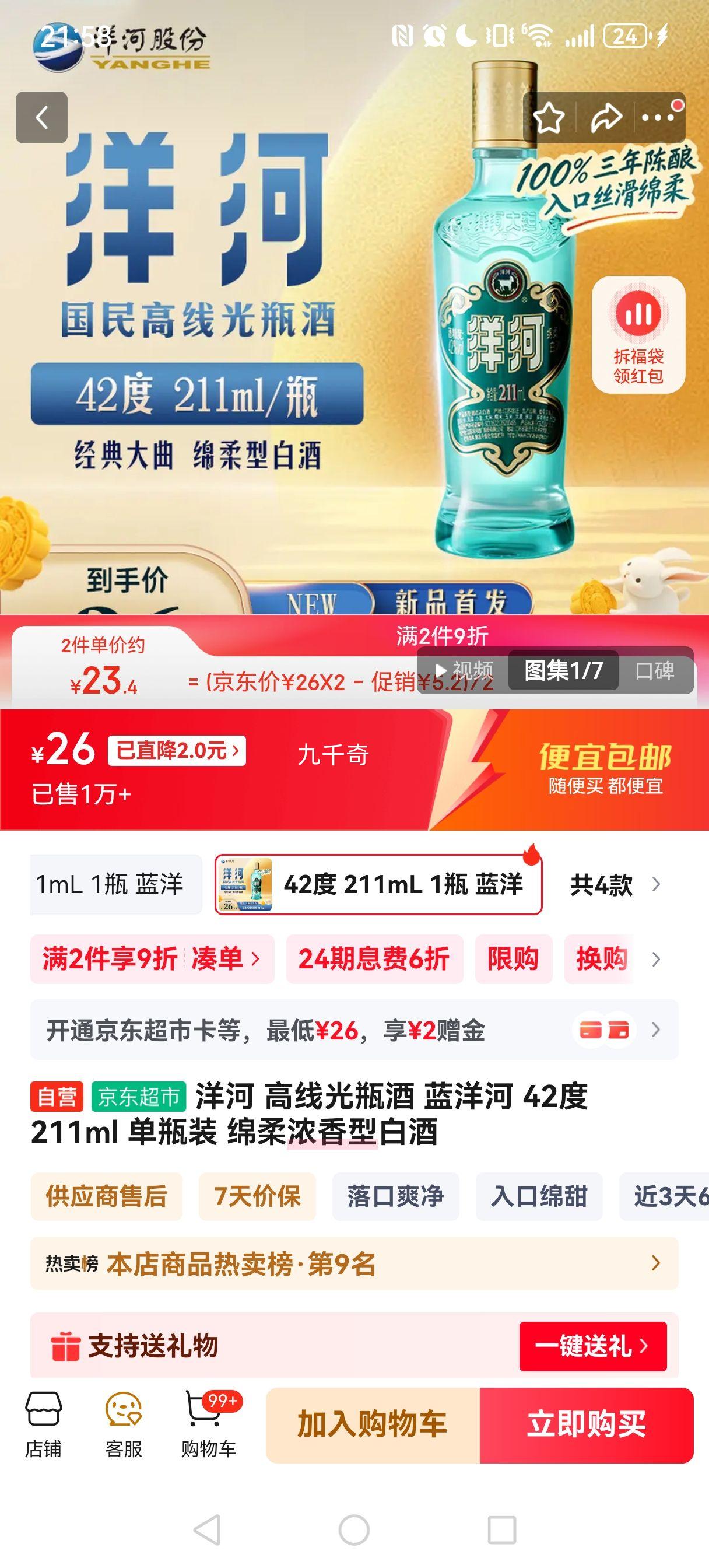Switch to the 视频 media tab
709x1568 pixels.
464,670
